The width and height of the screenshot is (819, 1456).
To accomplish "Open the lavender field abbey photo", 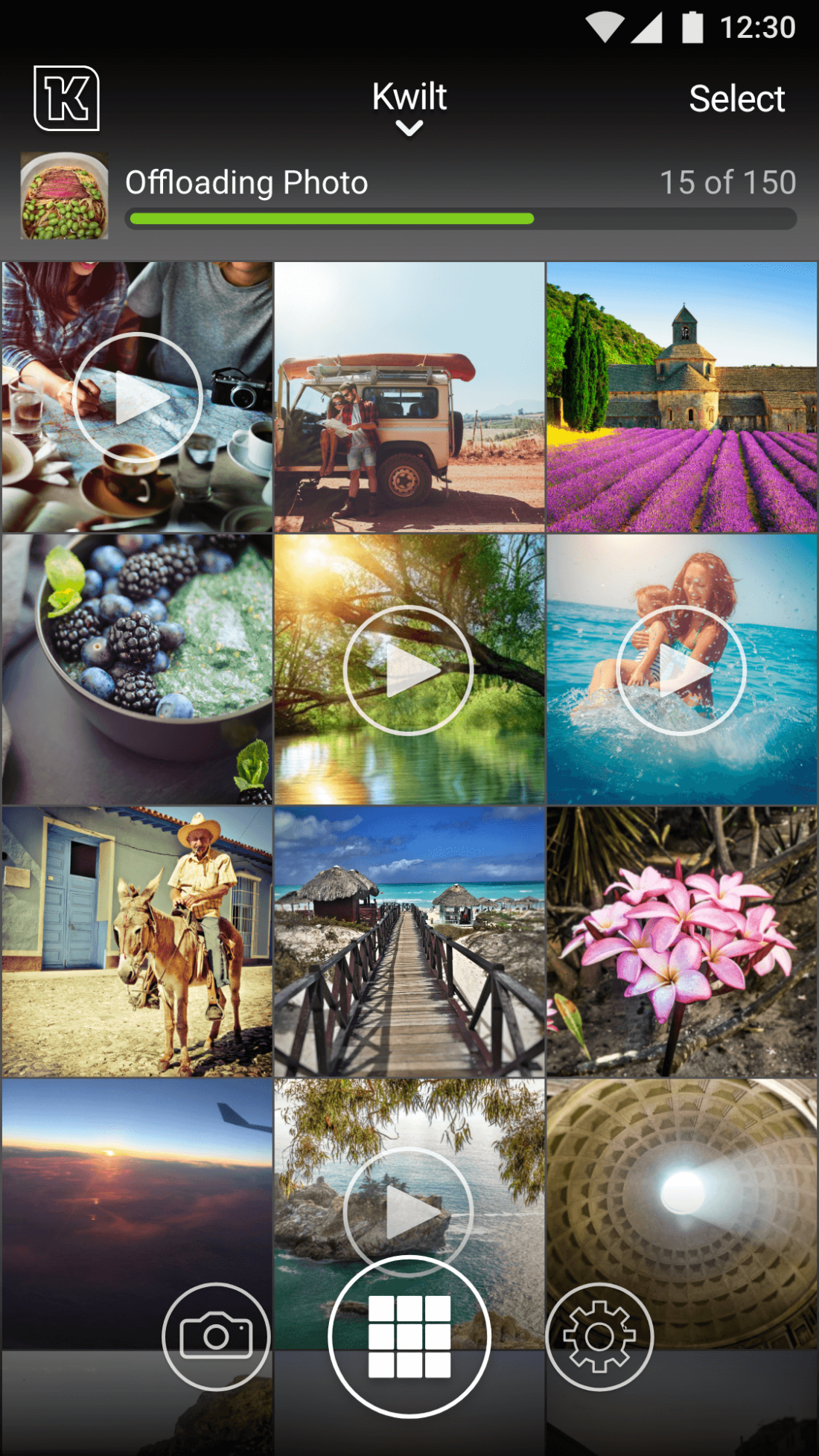I will pyautogui.click(x=681, y=397).
